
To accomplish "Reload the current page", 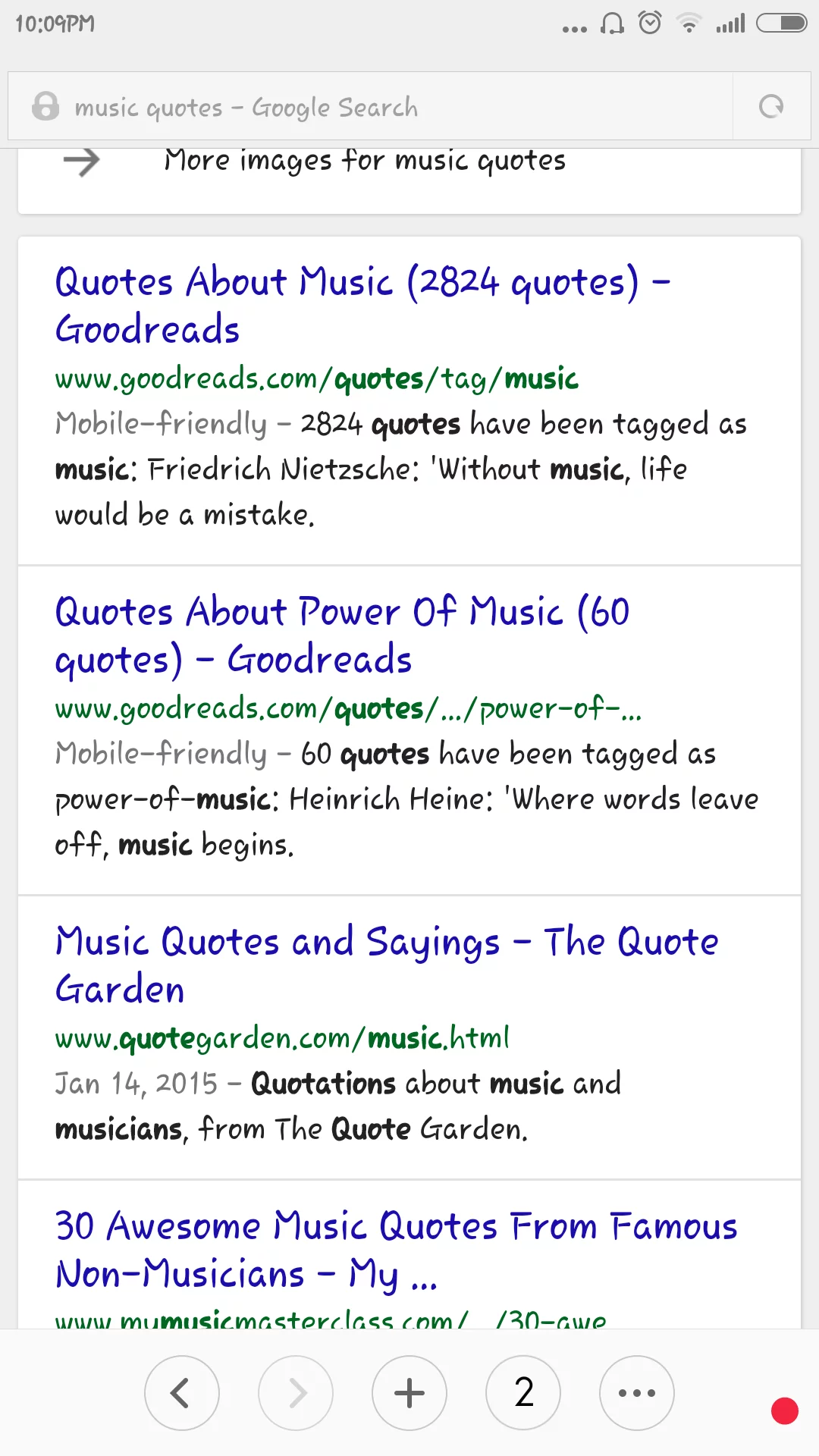I will (771, 107).
